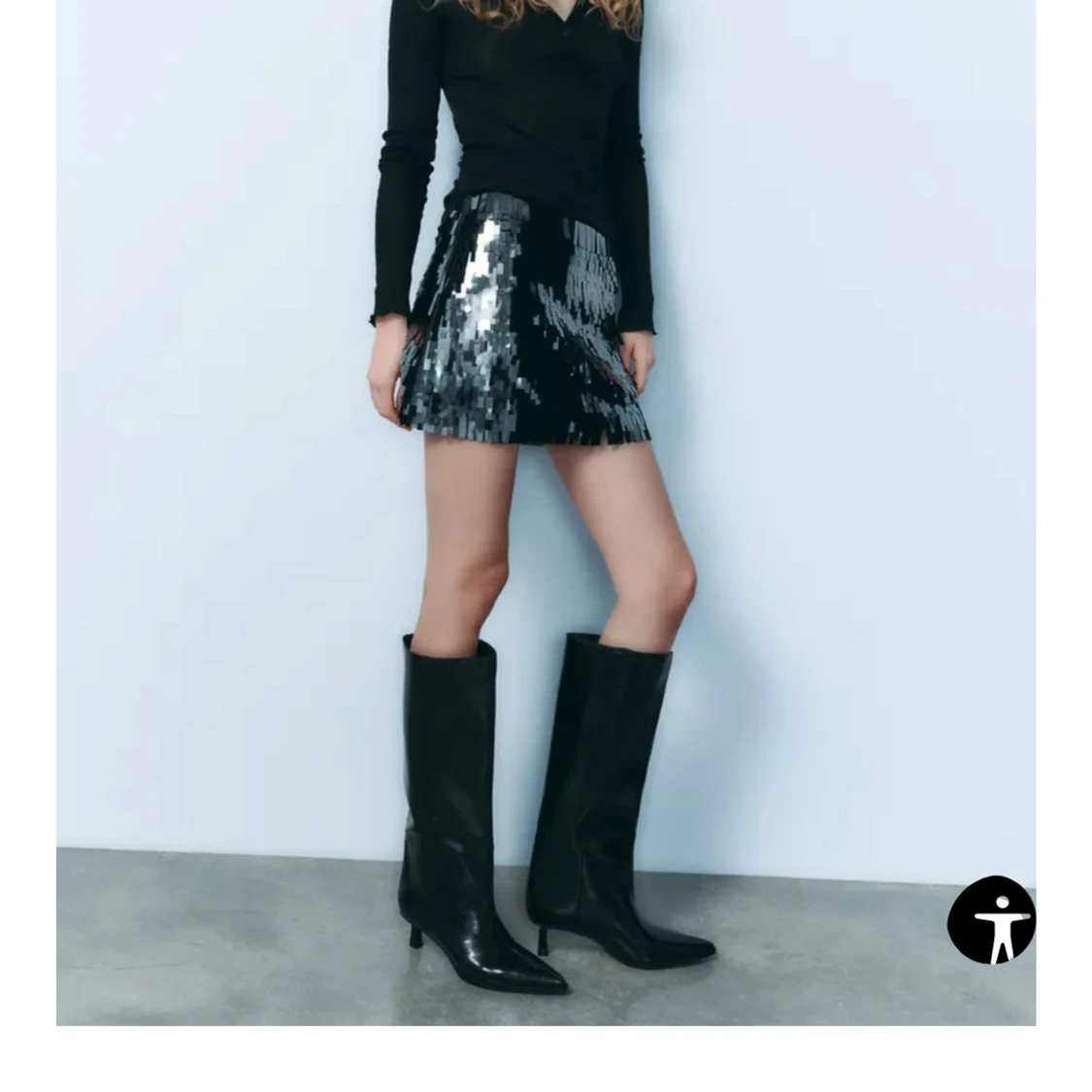Open the accessibility options widget
Image resolution: width=1092 pixels, height=1092 pixels.
coord(991,920)
